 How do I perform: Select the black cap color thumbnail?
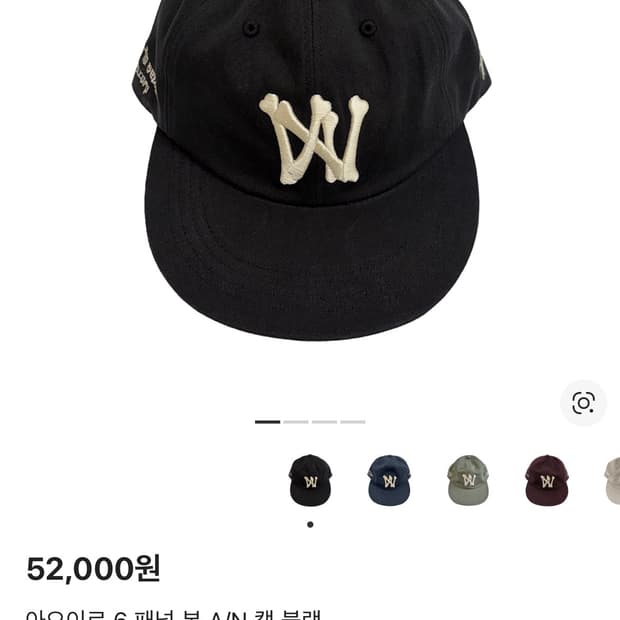coord(310,480)
